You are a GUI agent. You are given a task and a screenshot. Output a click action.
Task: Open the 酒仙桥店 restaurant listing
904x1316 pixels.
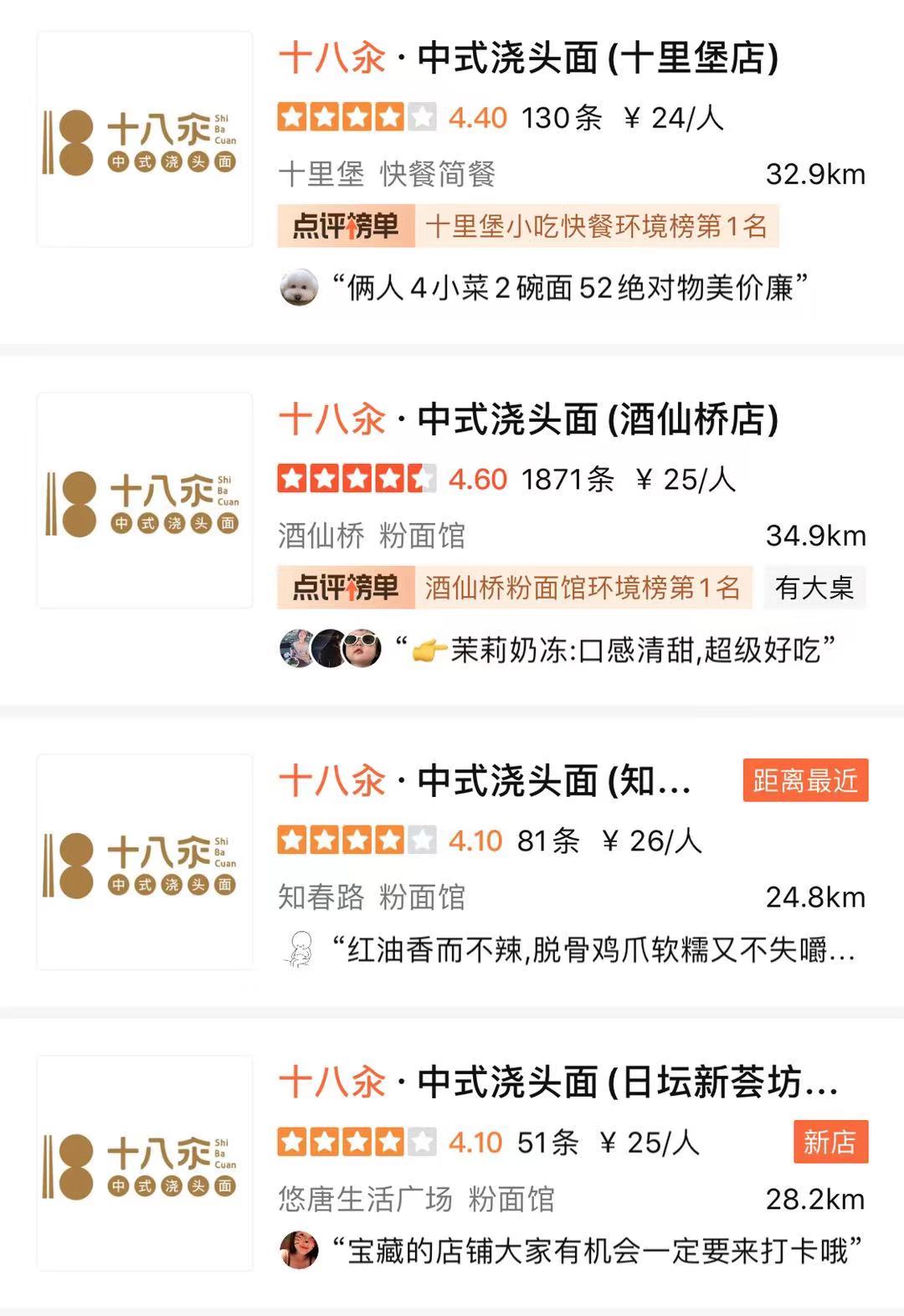[528, 420]
